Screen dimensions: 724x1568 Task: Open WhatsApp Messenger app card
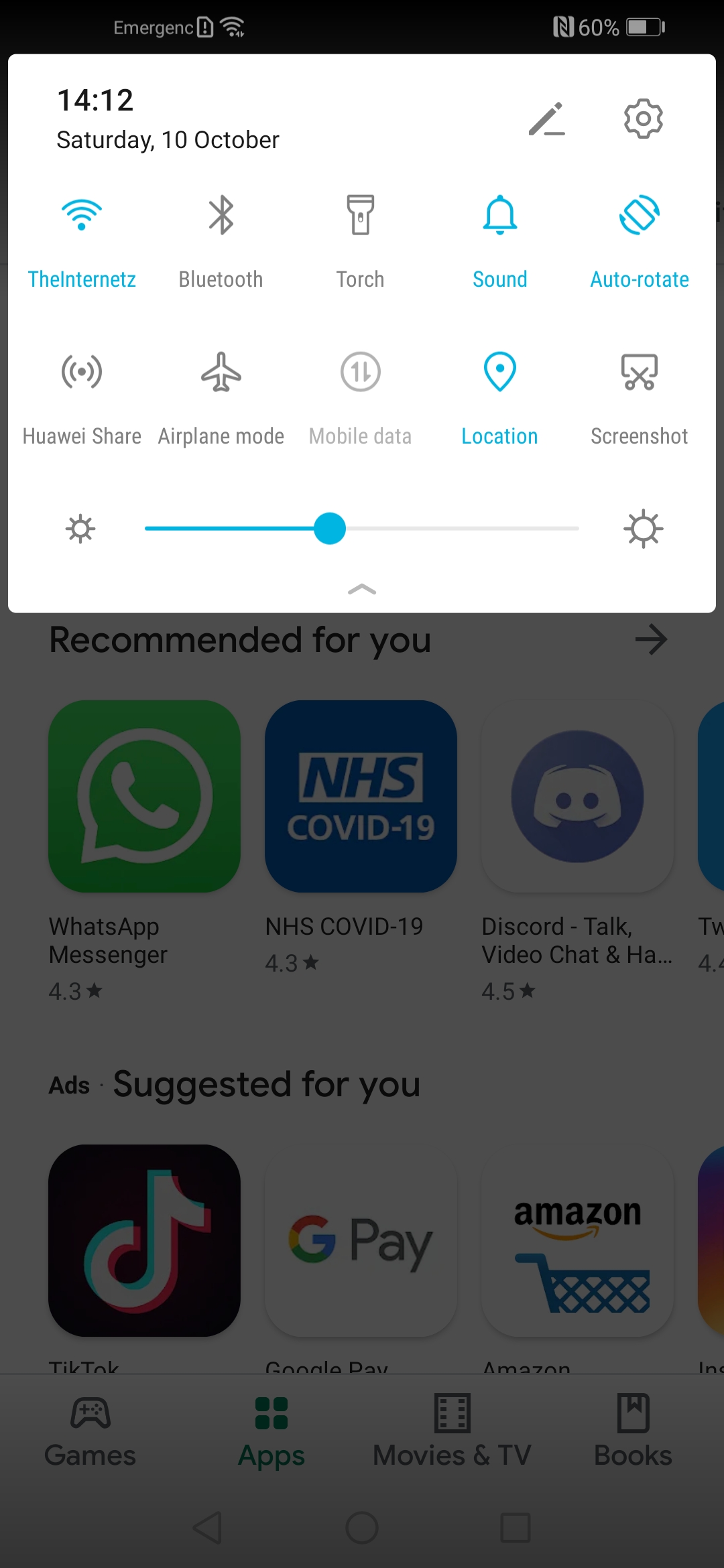(144, 852)
